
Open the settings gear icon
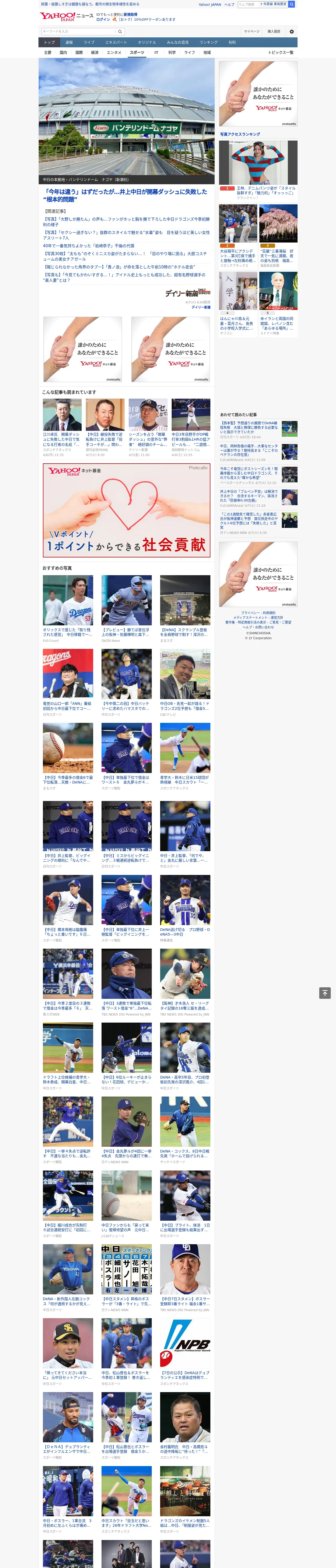292,32
